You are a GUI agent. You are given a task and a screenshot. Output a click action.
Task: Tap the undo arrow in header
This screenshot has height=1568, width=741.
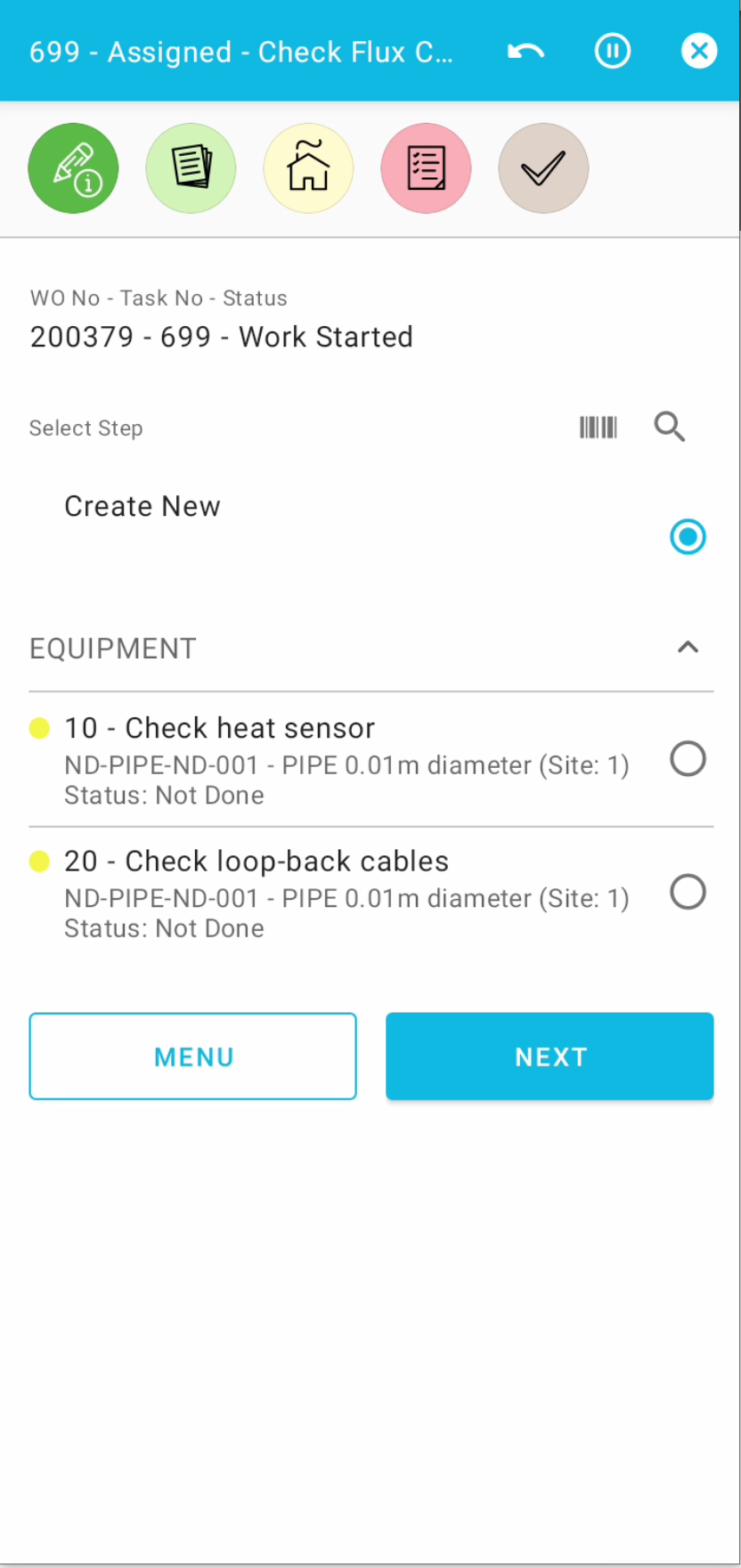tap(525, 52)
